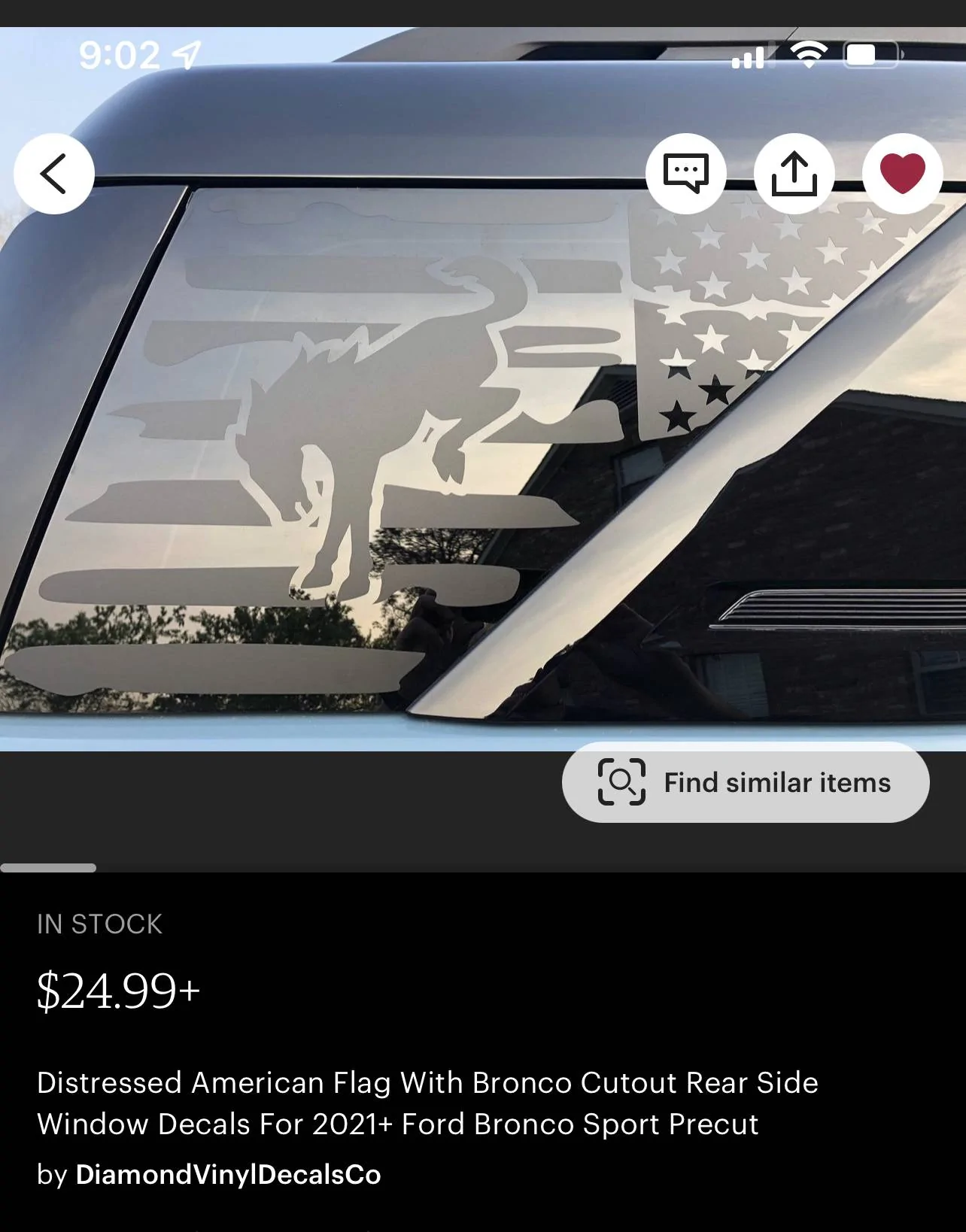Open DiamondVinylDecalsCo shop page
Screen dimensions: 966x1232
(228, 1175)
